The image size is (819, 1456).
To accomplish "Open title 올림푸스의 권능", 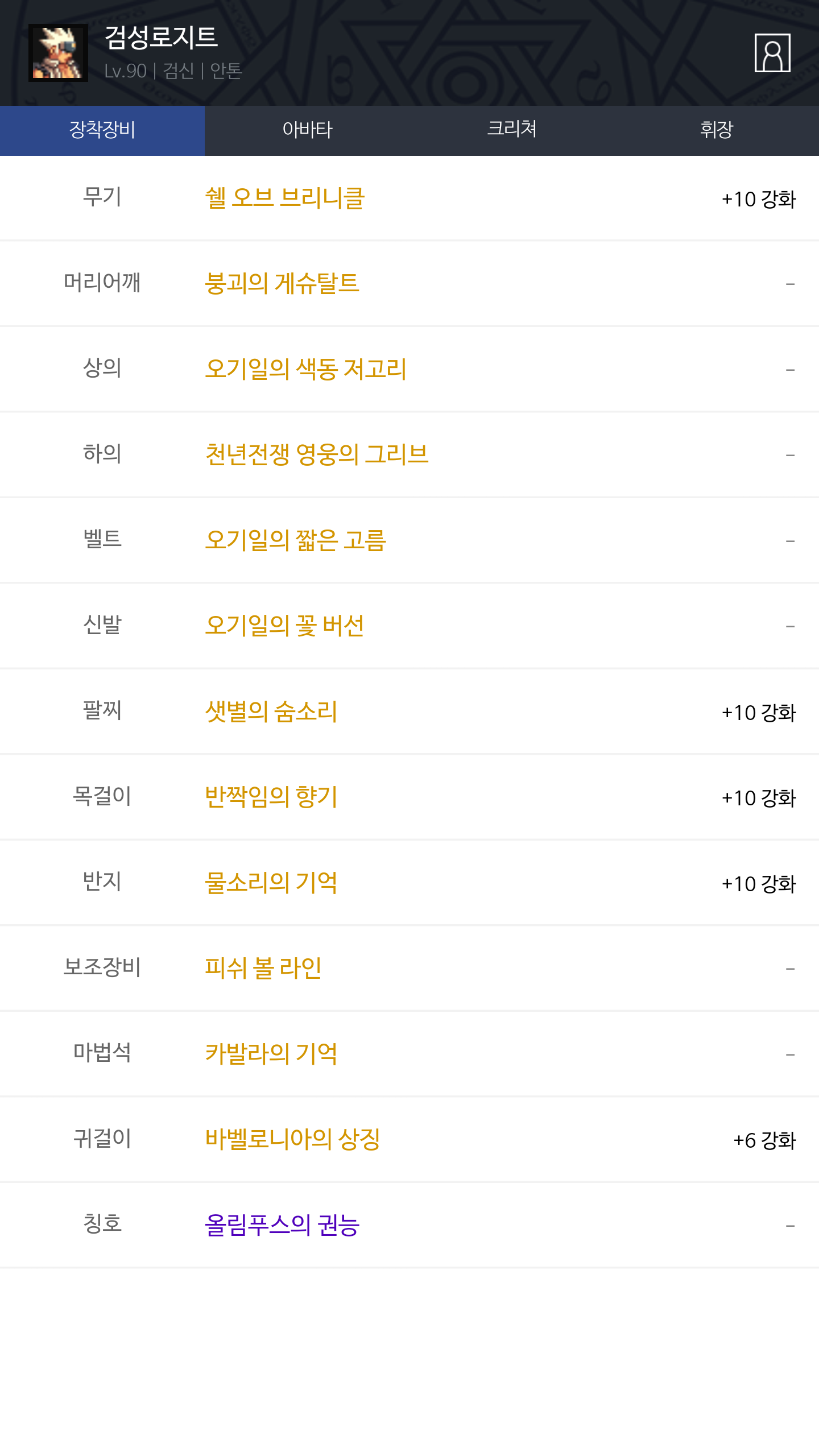I will point(282,1225).
